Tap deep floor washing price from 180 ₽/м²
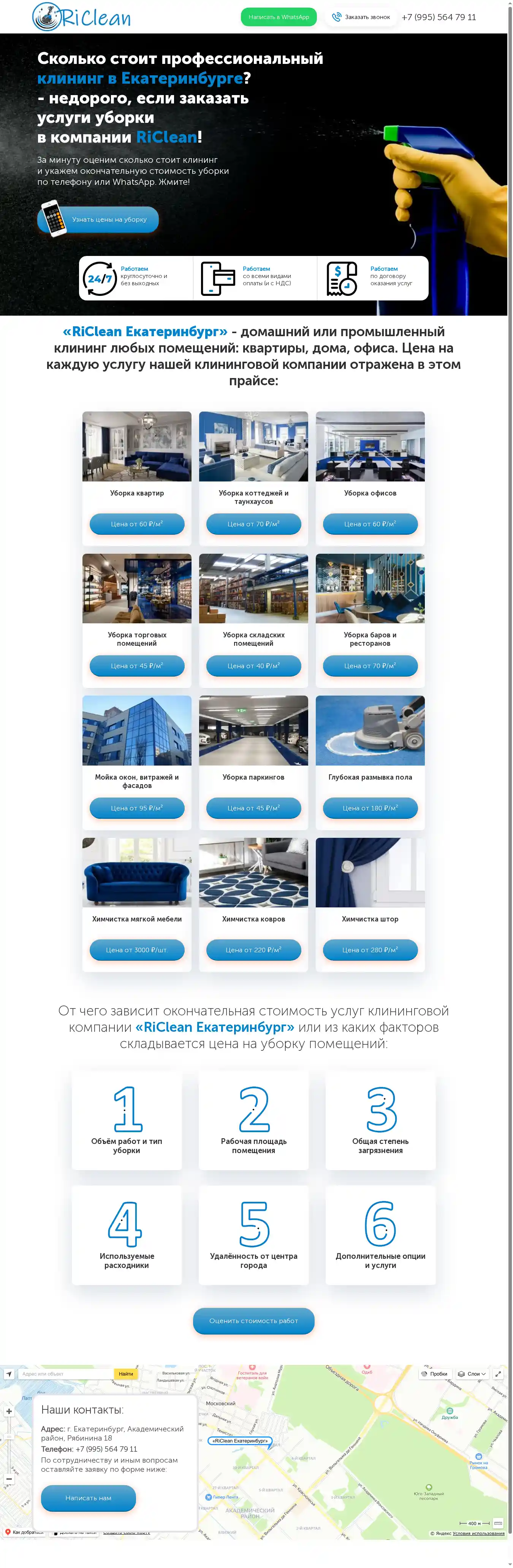The width and height of the screenshot is (513, 1568). [x=370, y=809]
